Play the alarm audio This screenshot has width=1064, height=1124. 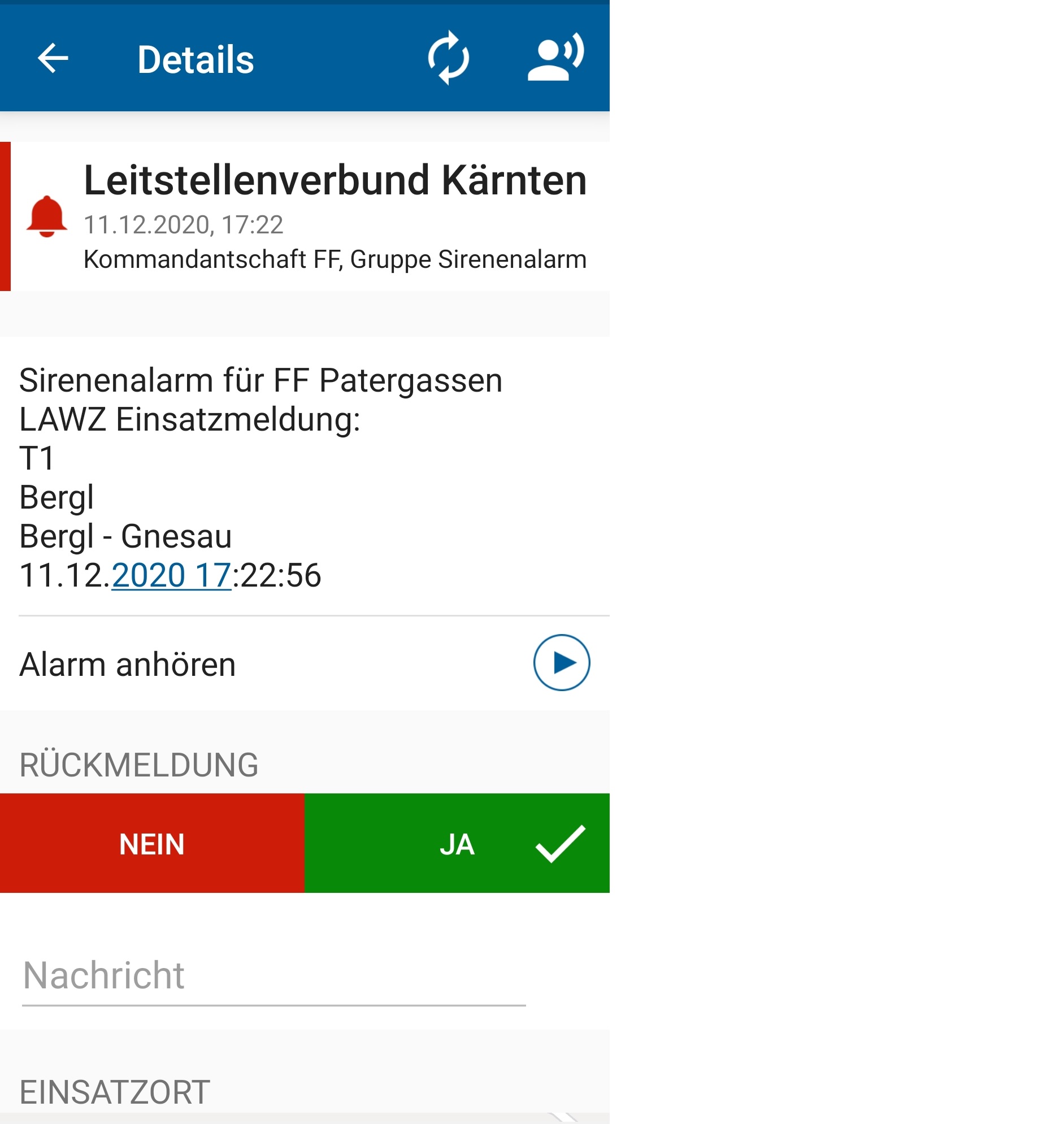point(561,662)
